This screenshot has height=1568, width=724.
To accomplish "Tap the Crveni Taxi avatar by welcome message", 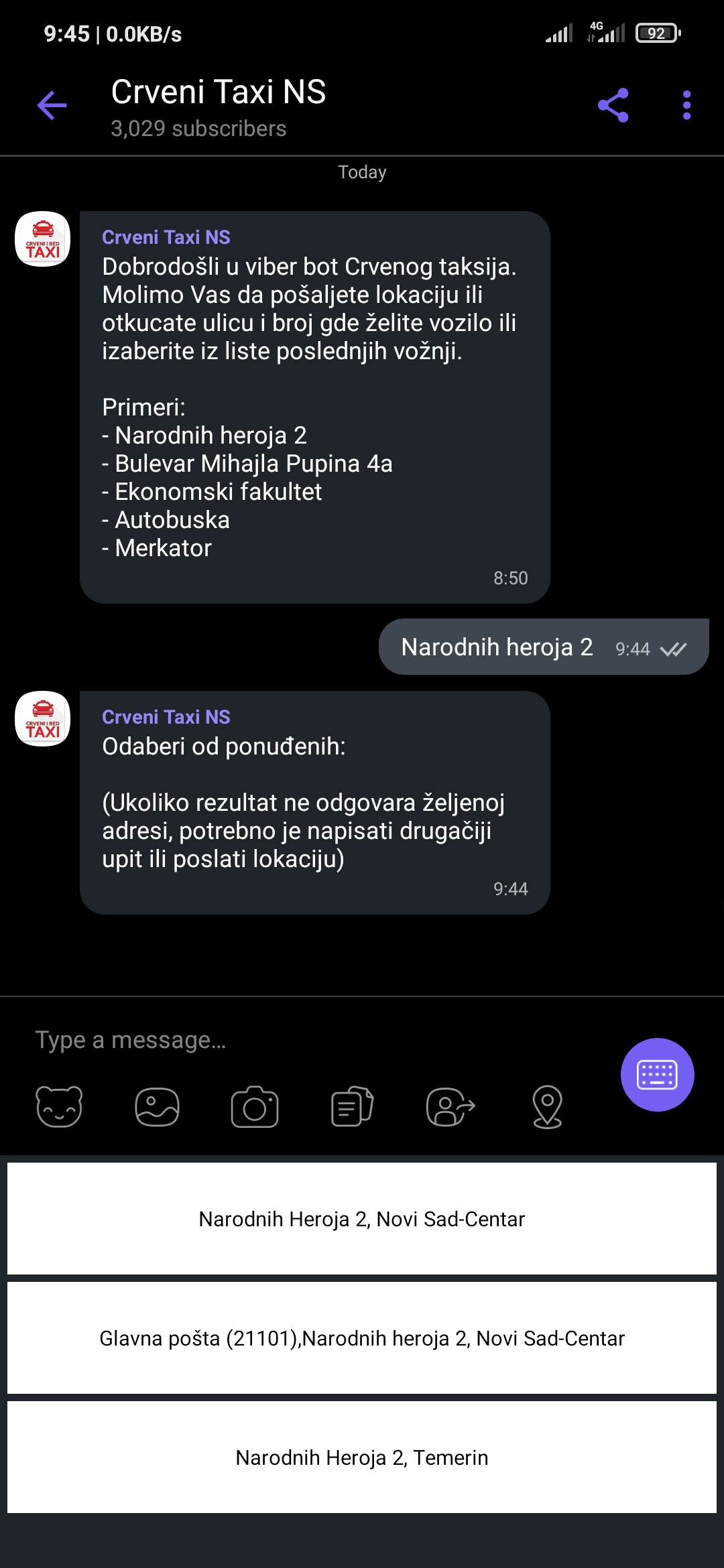I will coord(43,239).
